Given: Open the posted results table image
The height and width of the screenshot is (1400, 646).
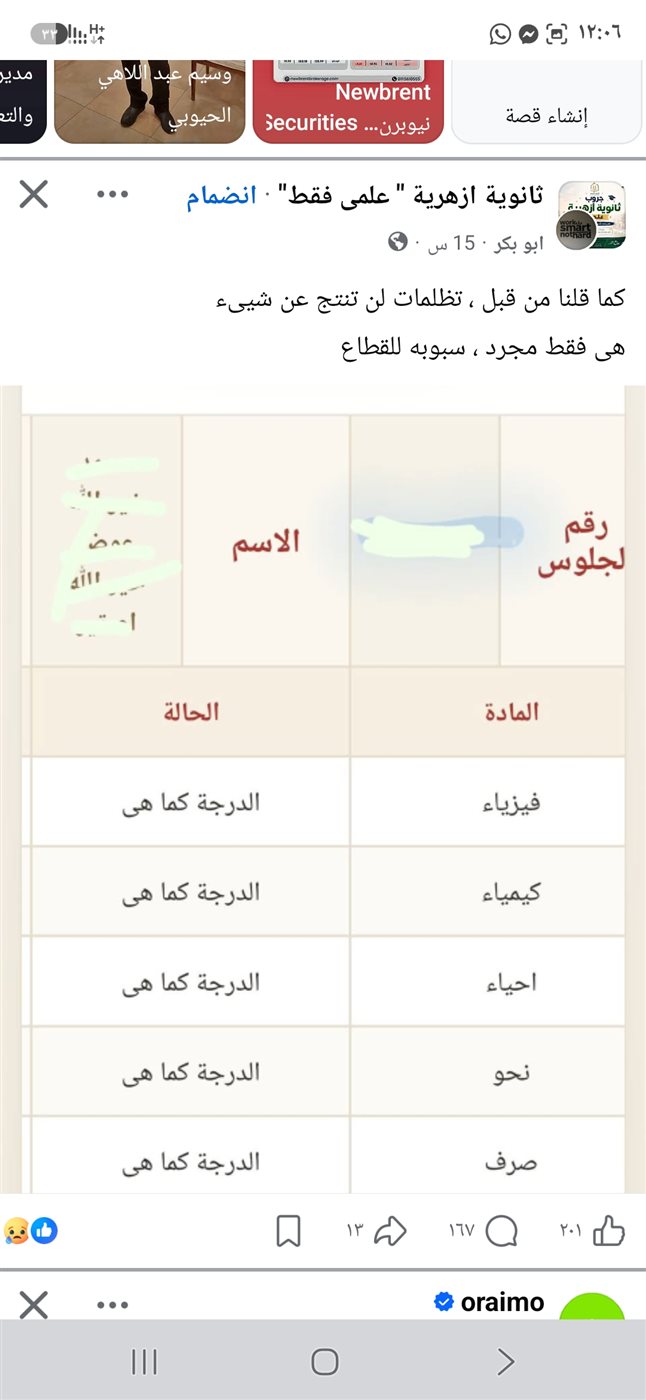Looking at the screenshot, I should point(323,790).
